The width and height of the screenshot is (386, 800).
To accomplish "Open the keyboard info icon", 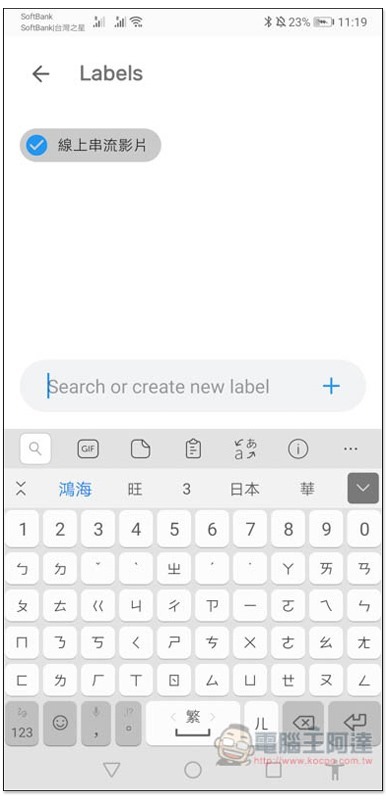I will [298, 449].
